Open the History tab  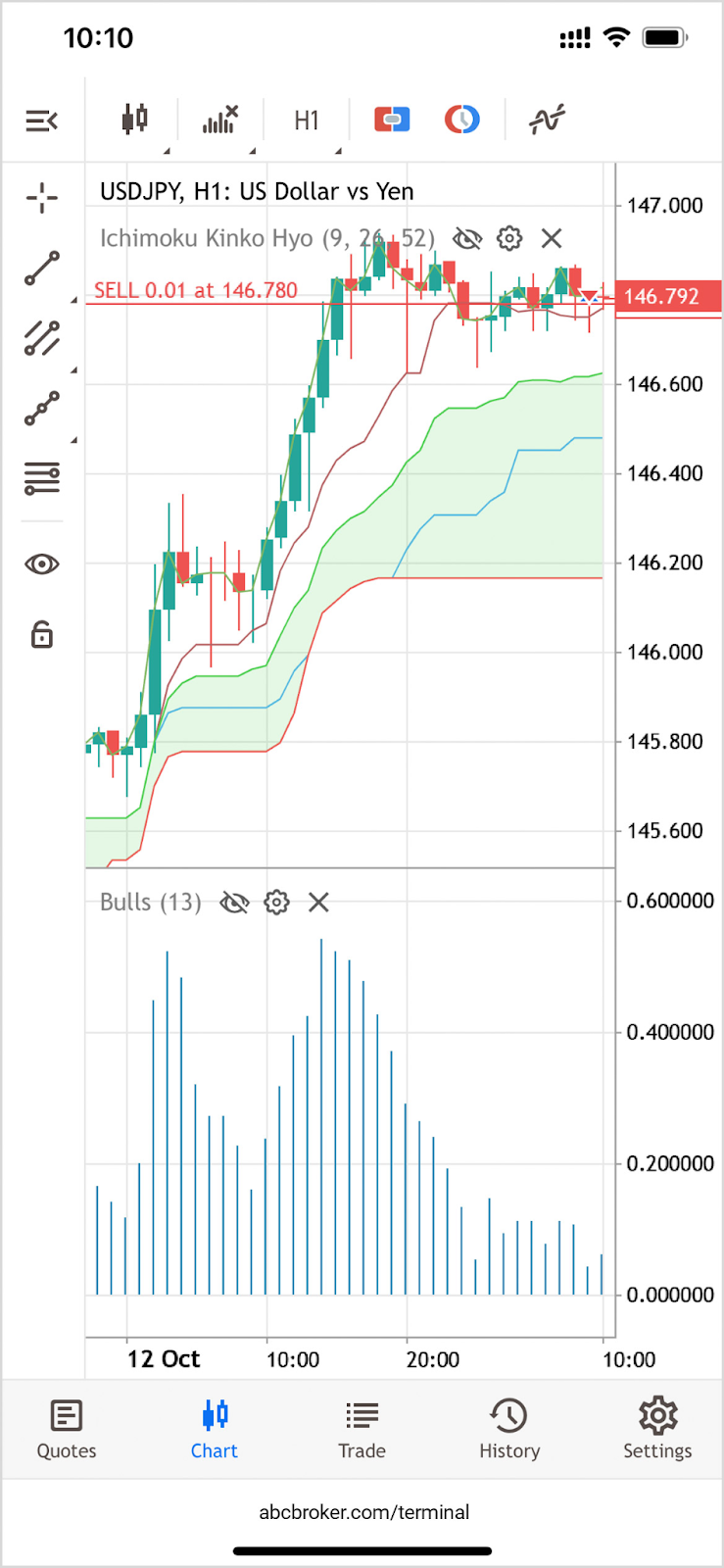[509, 1430]
